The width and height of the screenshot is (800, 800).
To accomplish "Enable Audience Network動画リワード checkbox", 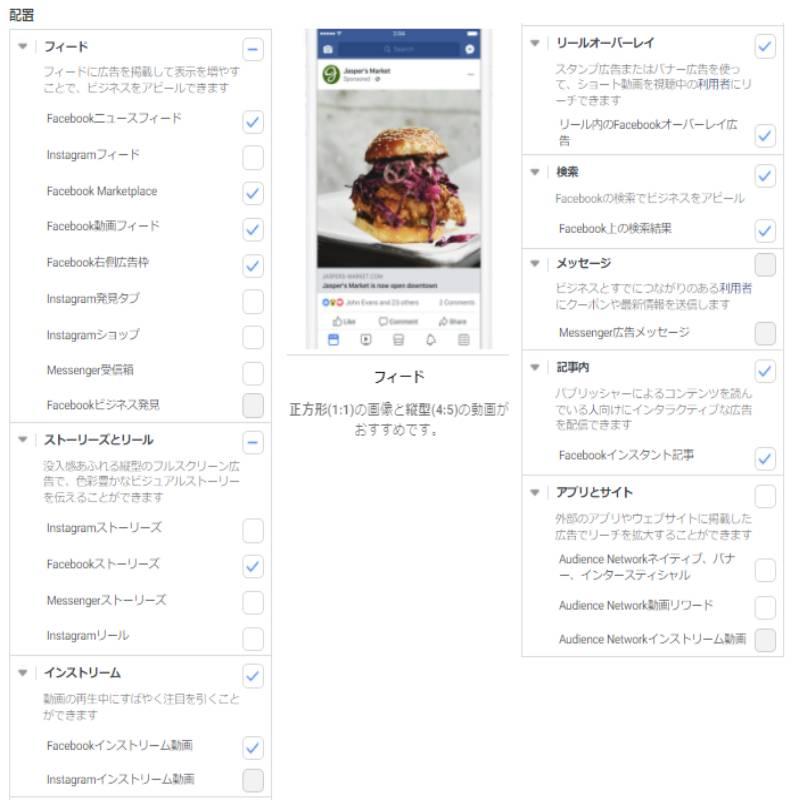I will pyautogui.click(x=765, y=607).
